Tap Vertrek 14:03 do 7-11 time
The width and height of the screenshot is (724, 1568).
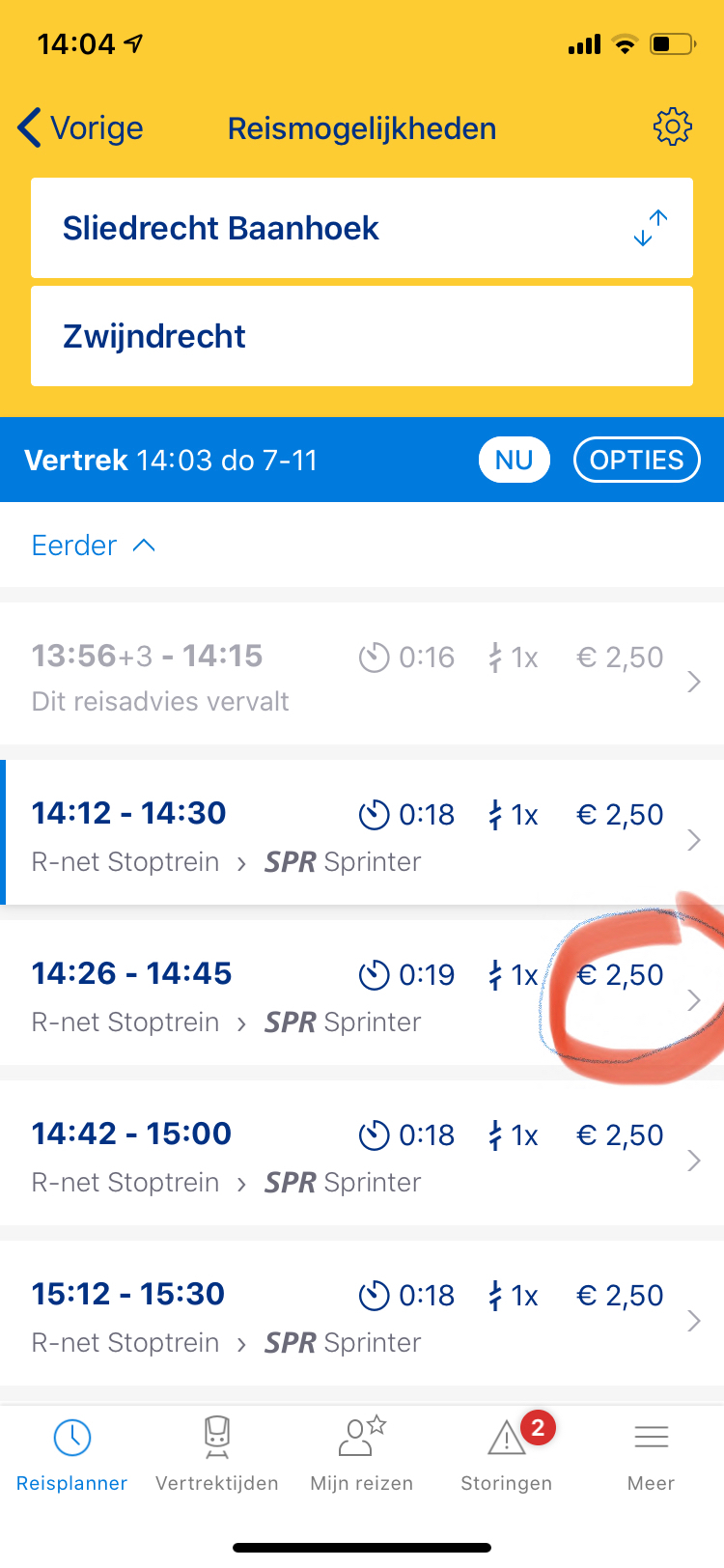[x=171, y=460]
